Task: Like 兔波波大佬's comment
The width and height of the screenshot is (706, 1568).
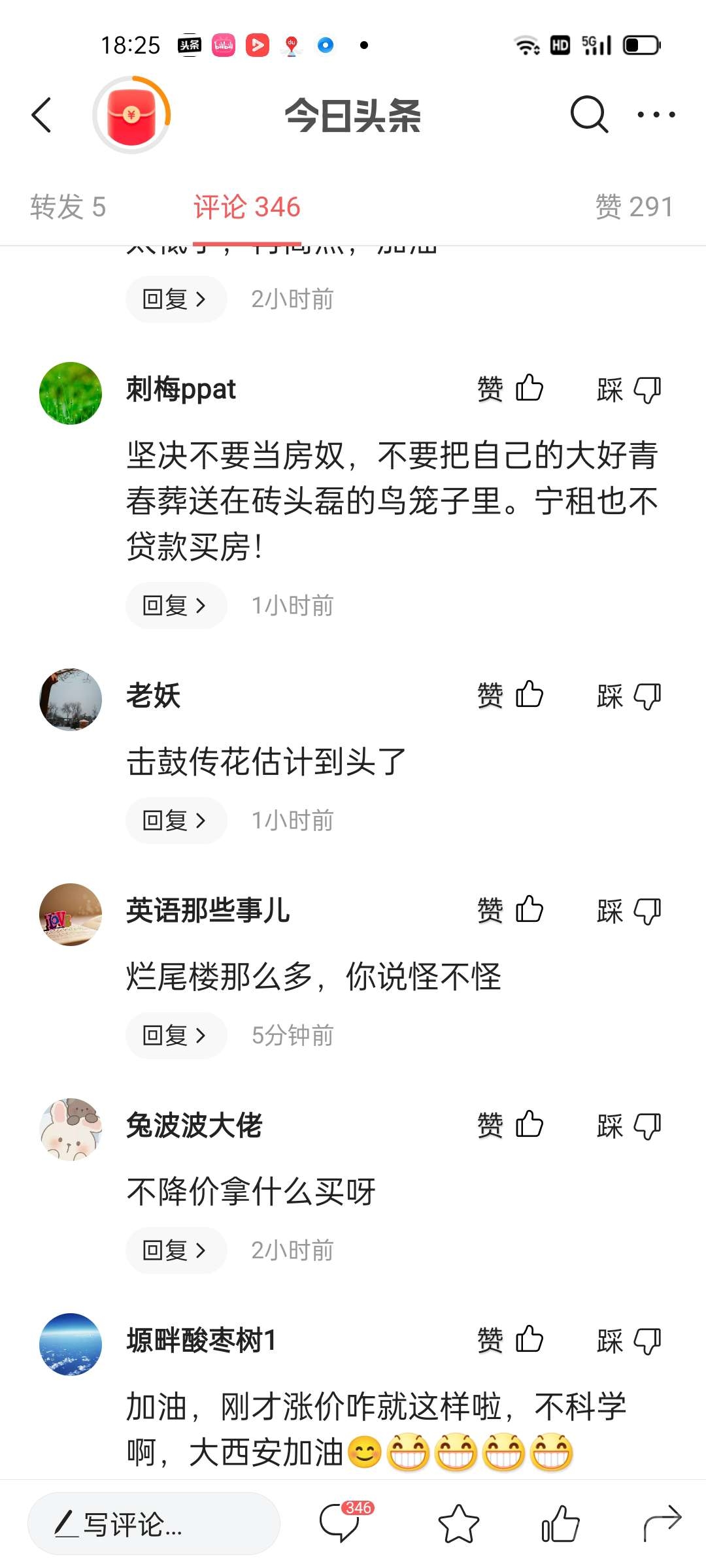Action: pos(511,1125)
